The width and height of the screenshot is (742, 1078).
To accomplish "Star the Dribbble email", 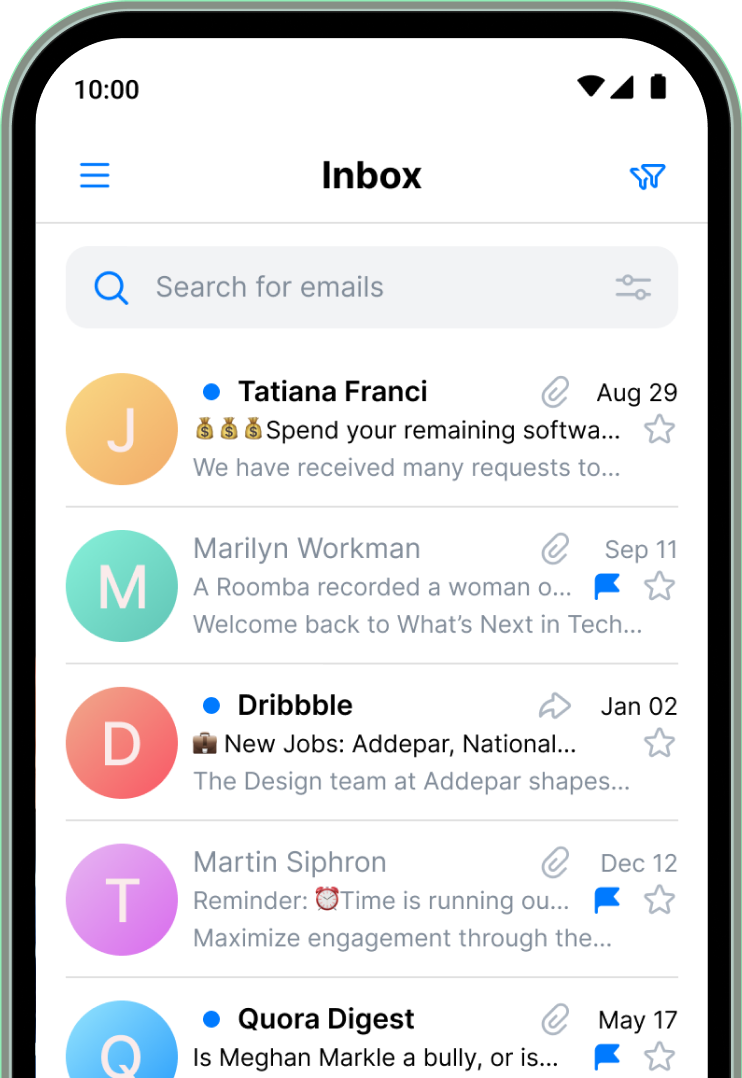I will [x=659, y=743].
